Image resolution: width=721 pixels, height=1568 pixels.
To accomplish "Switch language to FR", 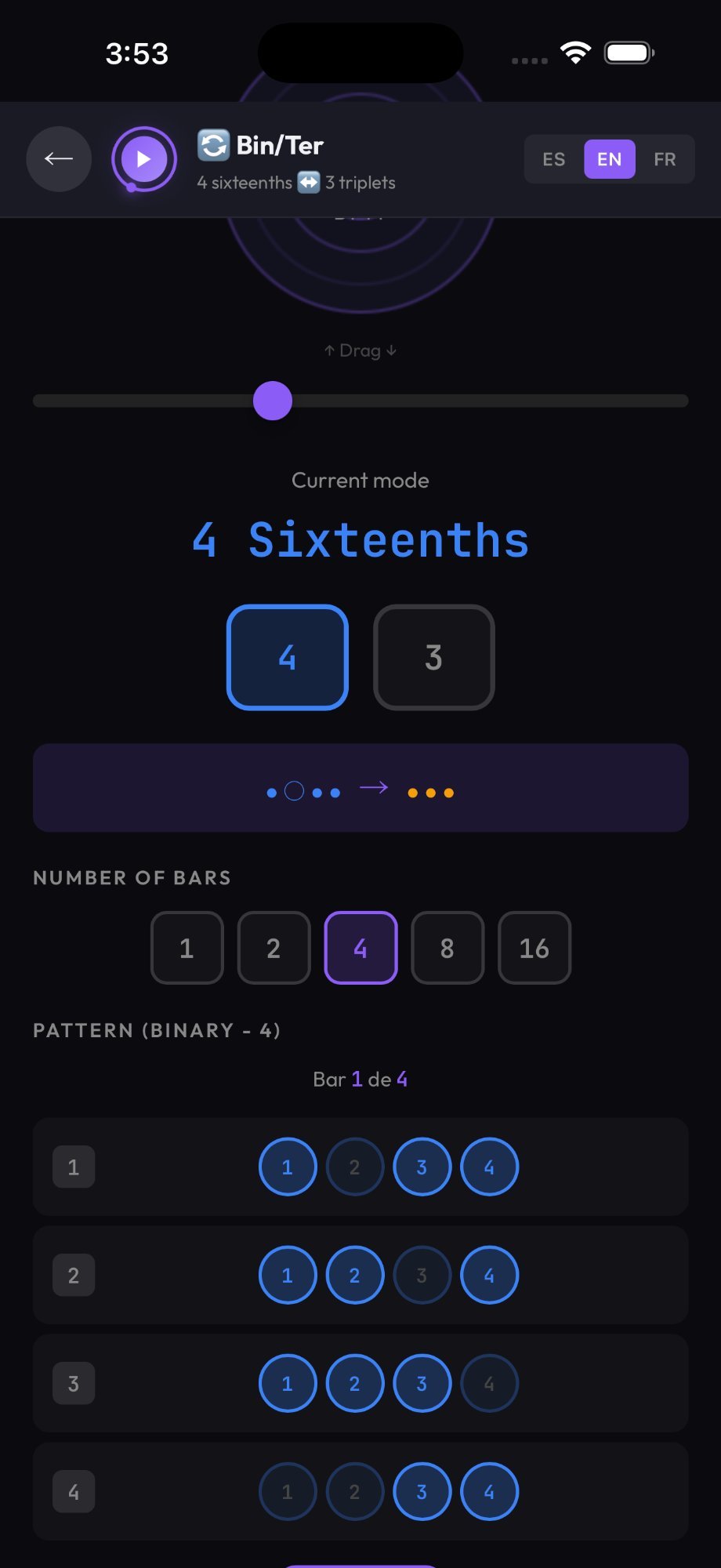I will pos(665,159).
